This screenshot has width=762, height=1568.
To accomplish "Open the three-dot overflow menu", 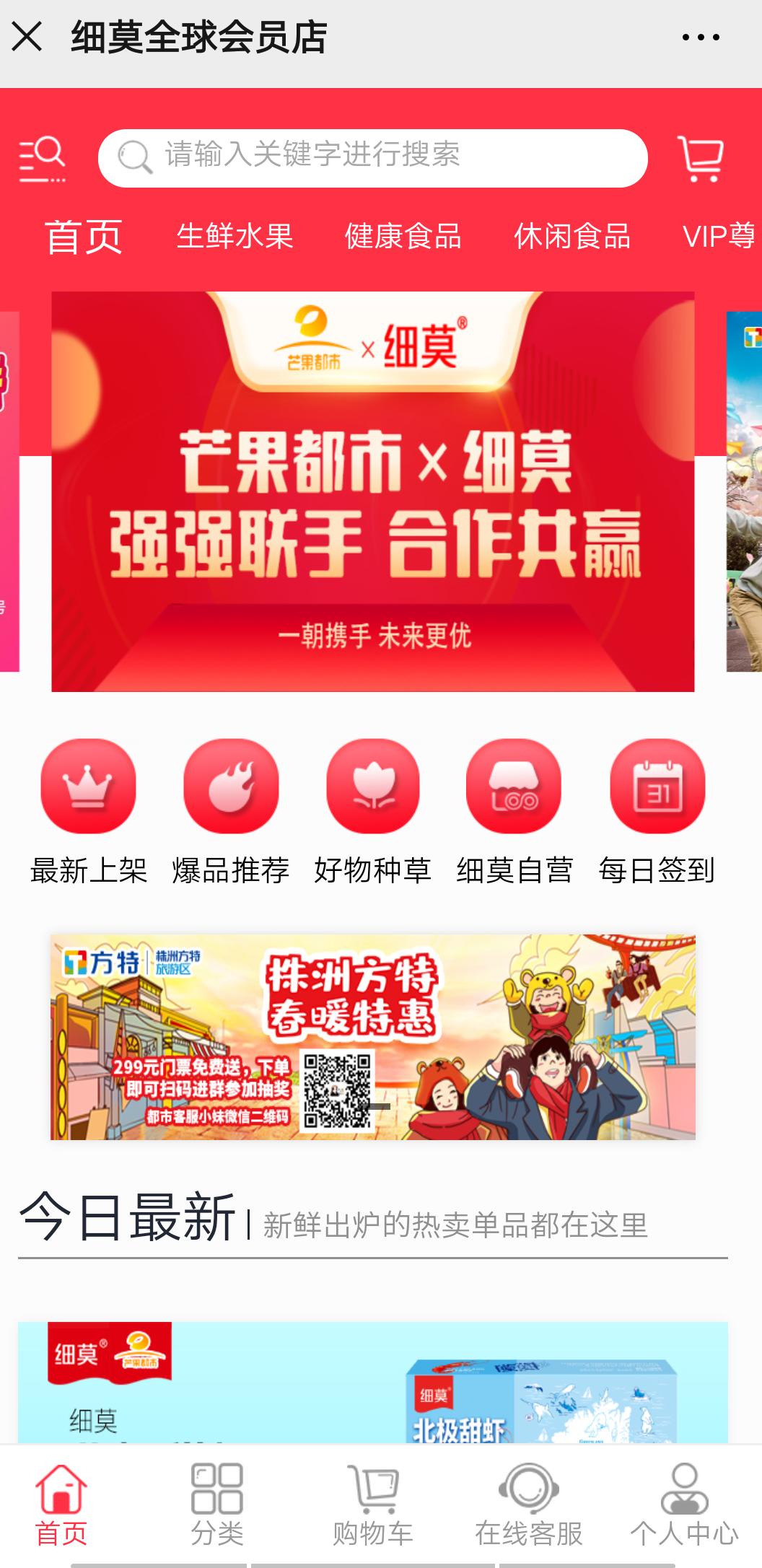I will tap(701, 38).
